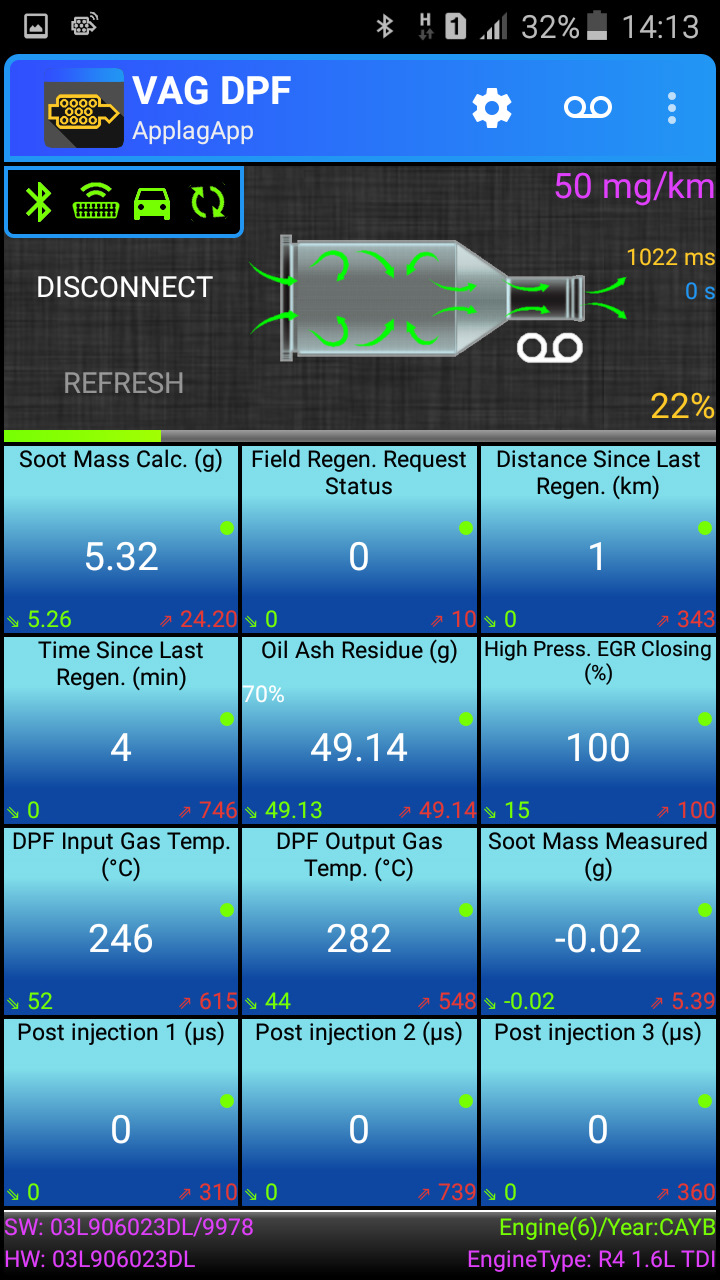
Task: Open the Distance Since Last Regen. tile
Action: (x=598, y=539)
